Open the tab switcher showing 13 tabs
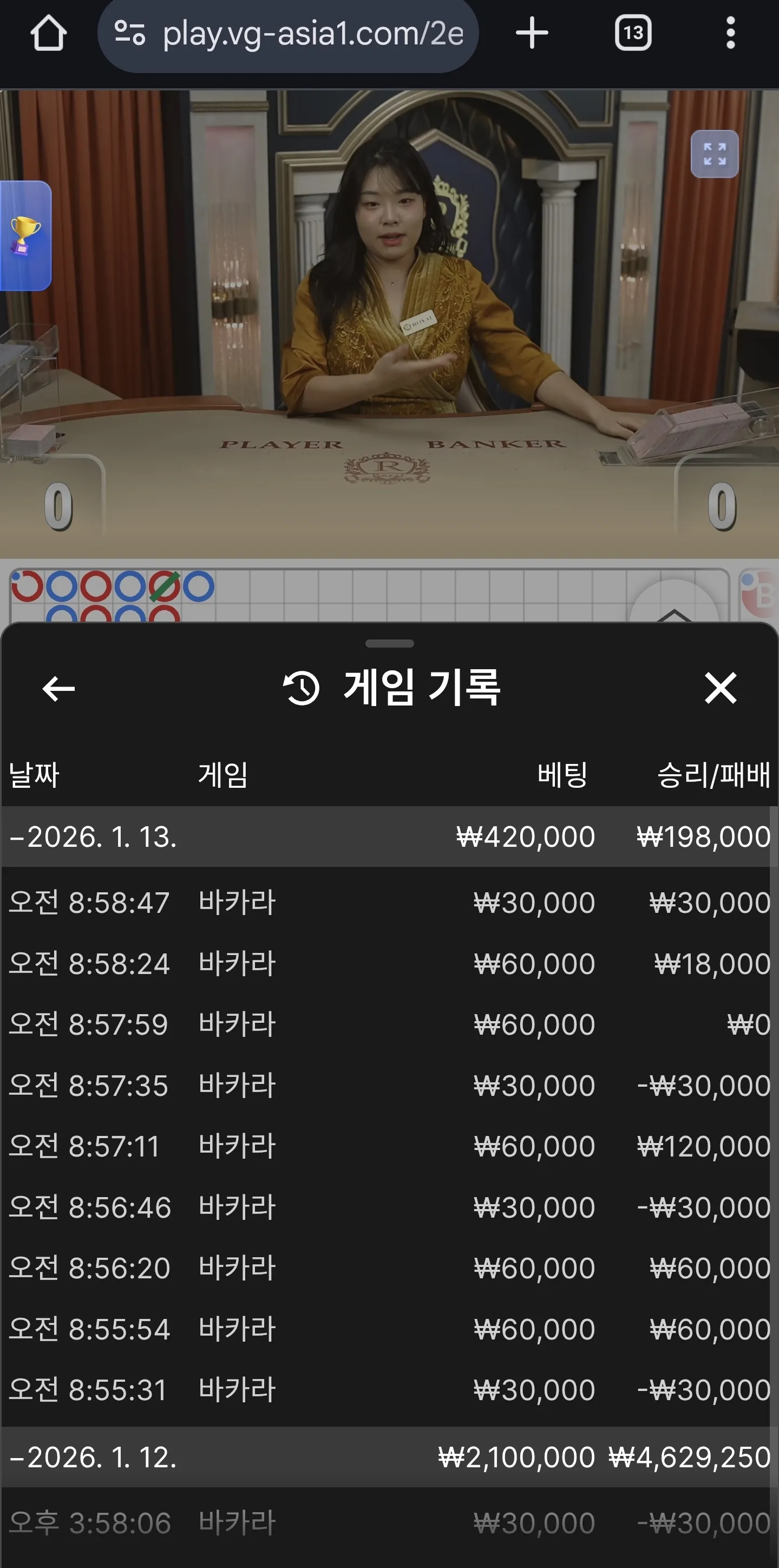Viewport: 779px width, 1568px height. [633, 33]
